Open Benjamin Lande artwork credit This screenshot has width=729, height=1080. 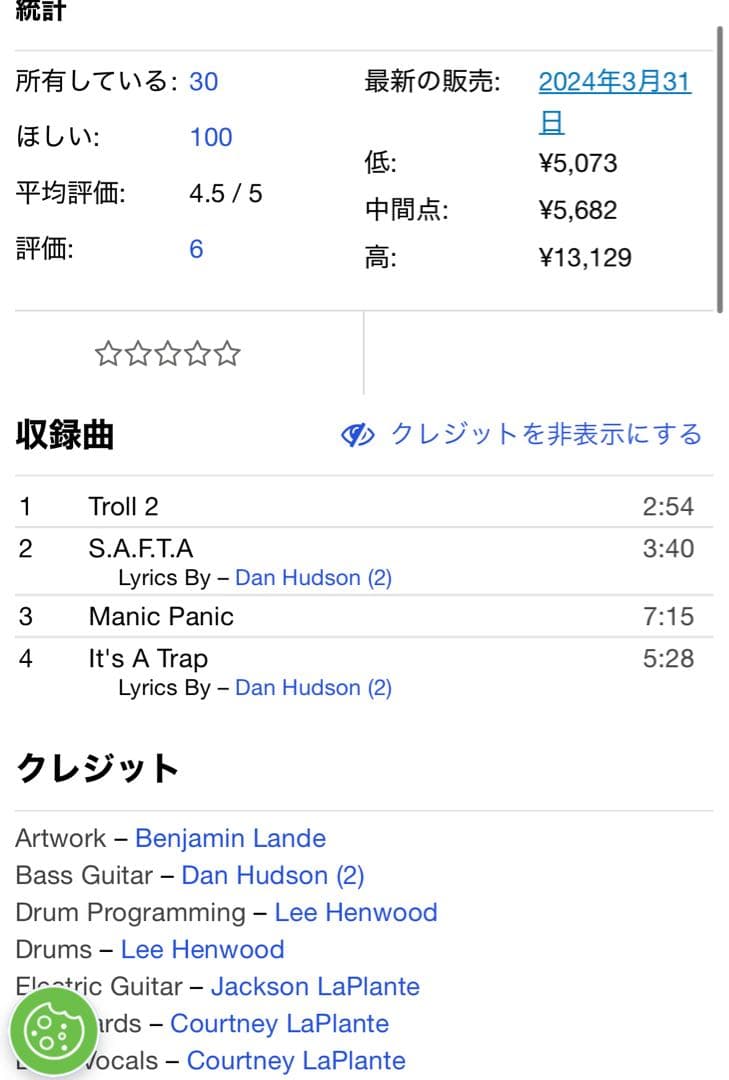tap(230, 838)
